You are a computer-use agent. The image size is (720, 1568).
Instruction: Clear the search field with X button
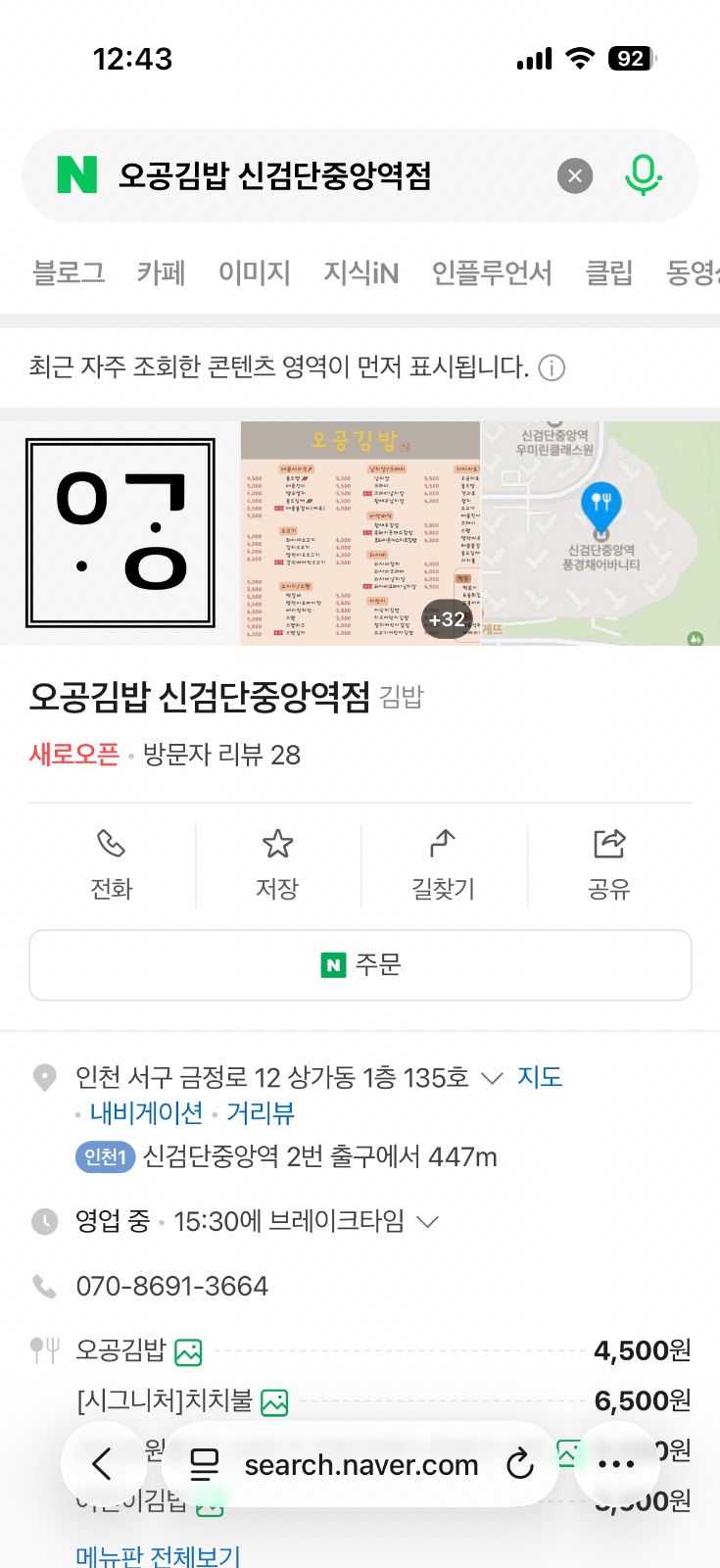575,175
